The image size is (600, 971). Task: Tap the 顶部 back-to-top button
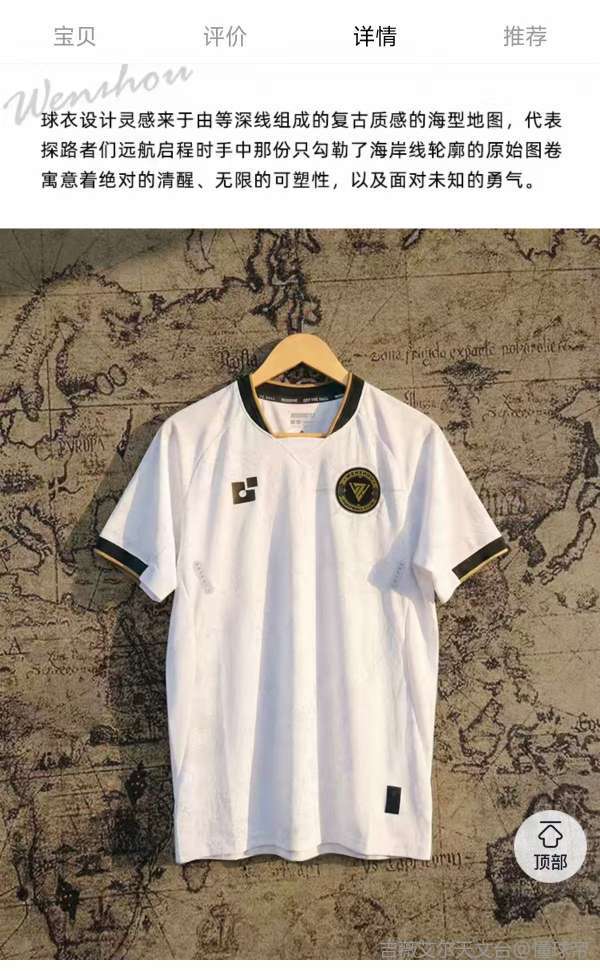pyautogui.click(x=549, y=846)
